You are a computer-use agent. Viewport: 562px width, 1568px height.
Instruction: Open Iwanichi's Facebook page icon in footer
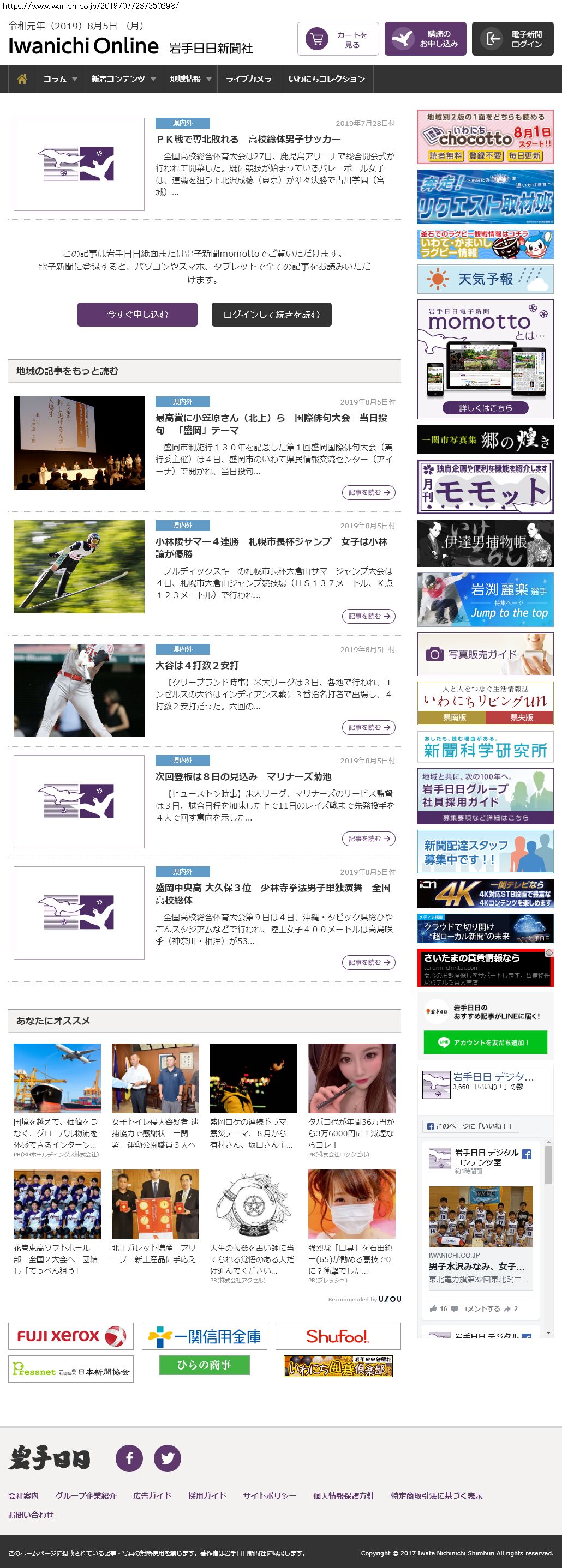coord(129,1458)
